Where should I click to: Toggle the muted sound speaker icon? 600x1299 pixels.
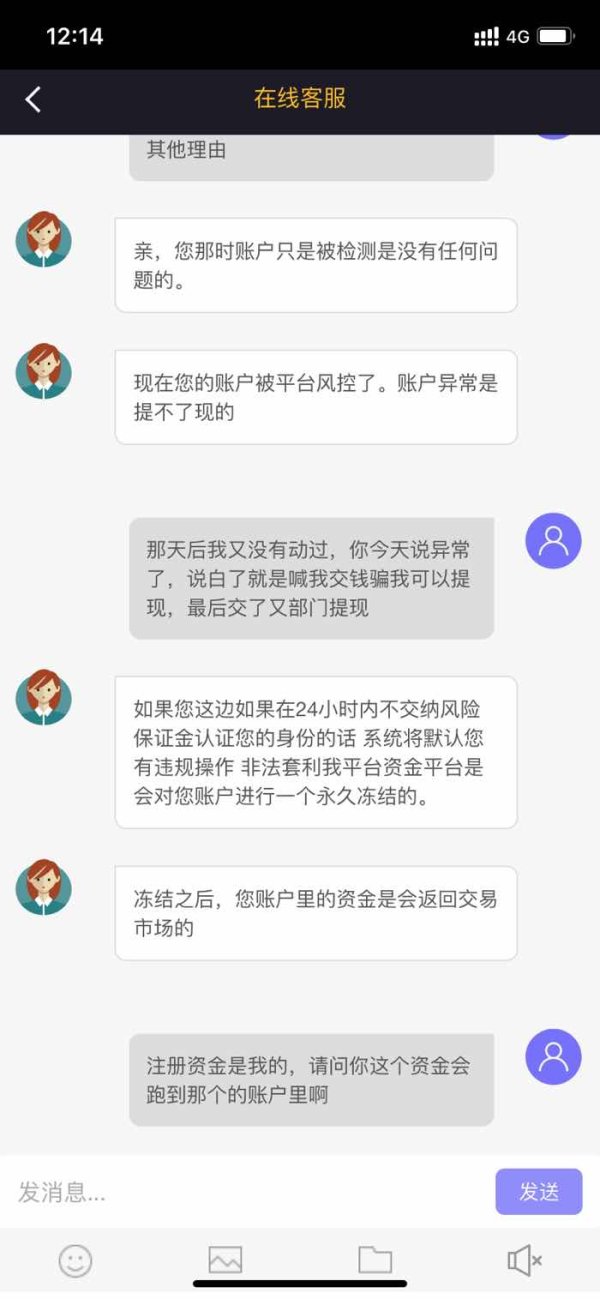click(524, 1261)
